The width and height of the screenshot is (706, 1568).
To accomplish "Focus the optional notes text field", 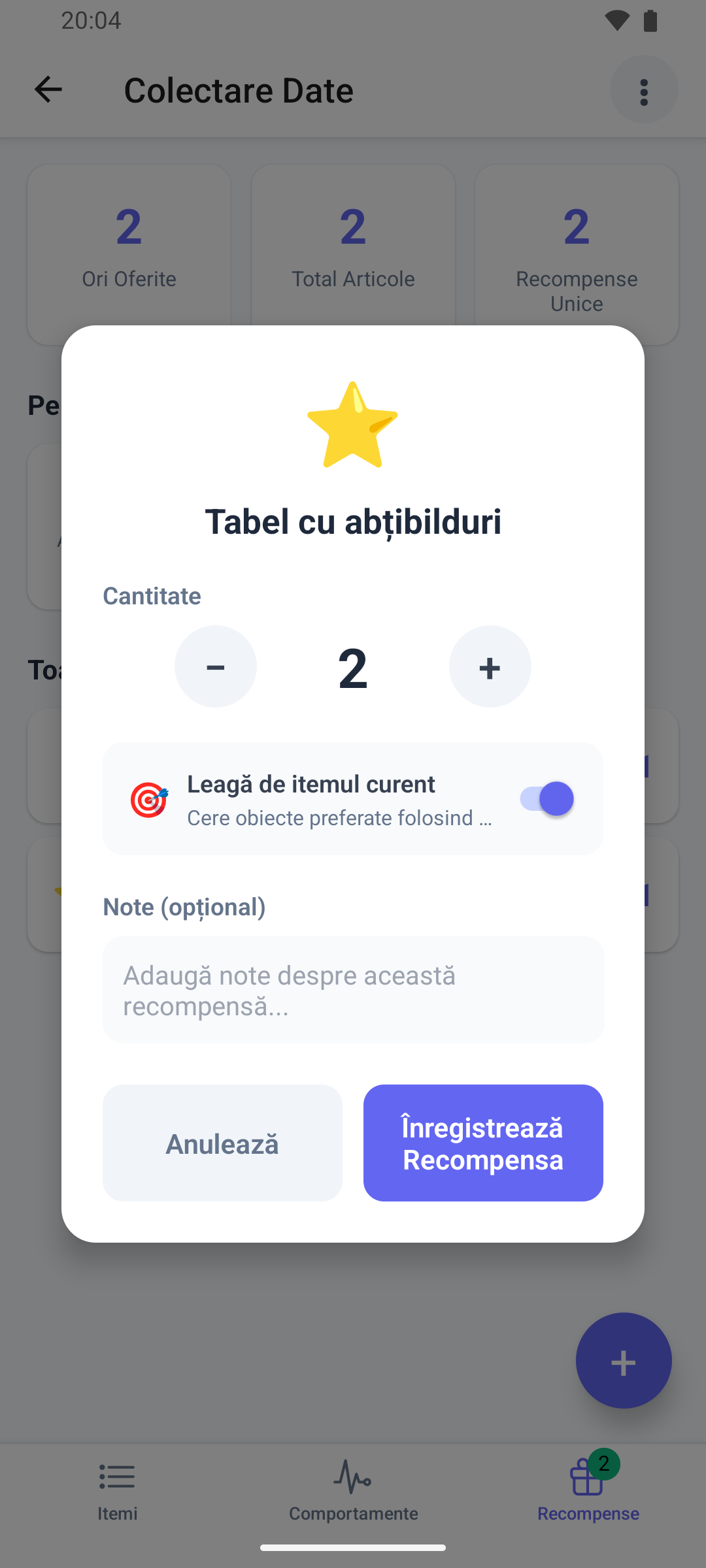I will tap(353, 990).
